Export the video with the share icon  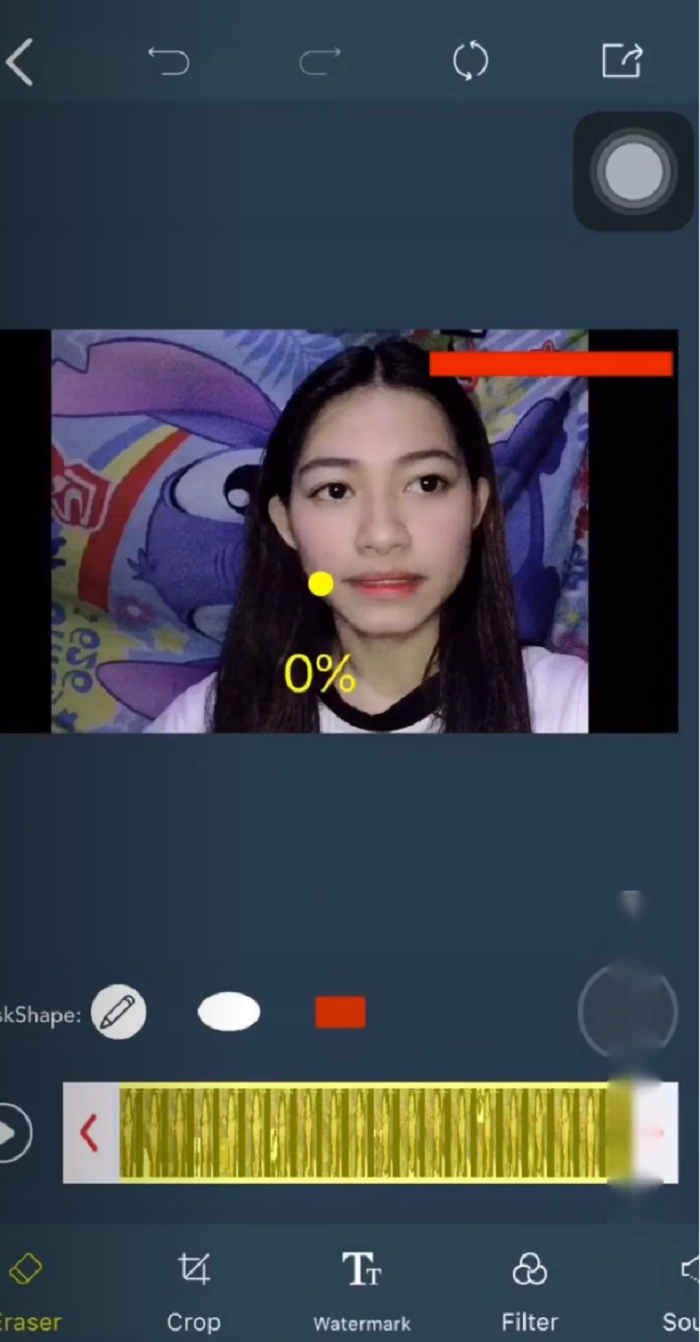tap(621, 61)
